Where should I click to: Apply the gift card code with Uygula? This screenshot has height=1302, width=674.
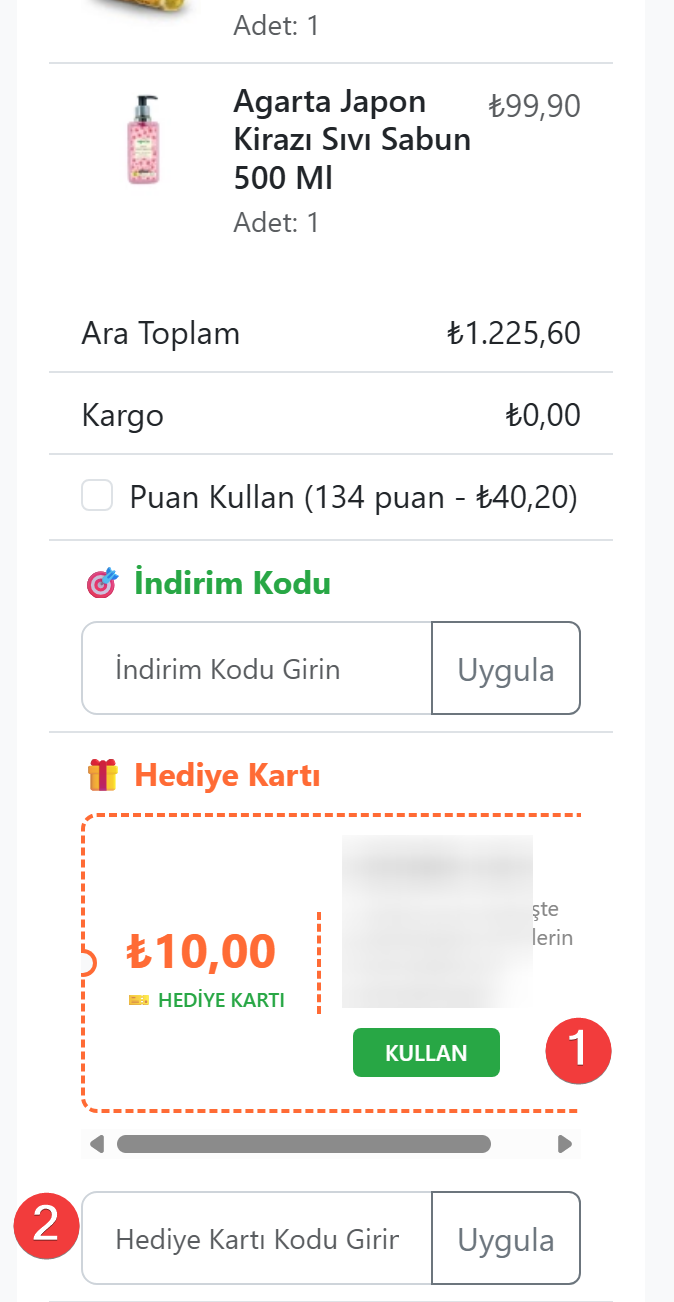[506, 1239]
